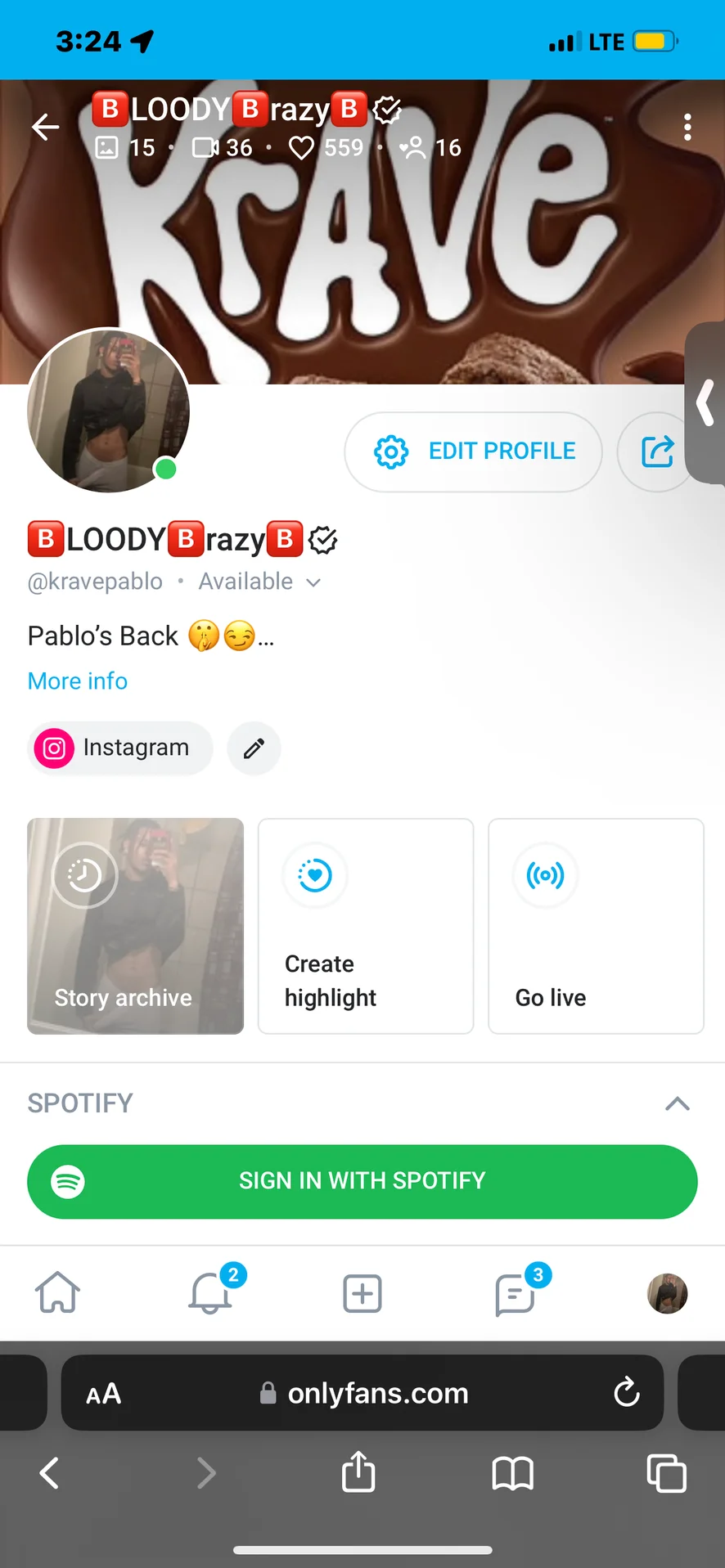
Task: Open the three-dot overflow menu
Action: click(687, 127)
